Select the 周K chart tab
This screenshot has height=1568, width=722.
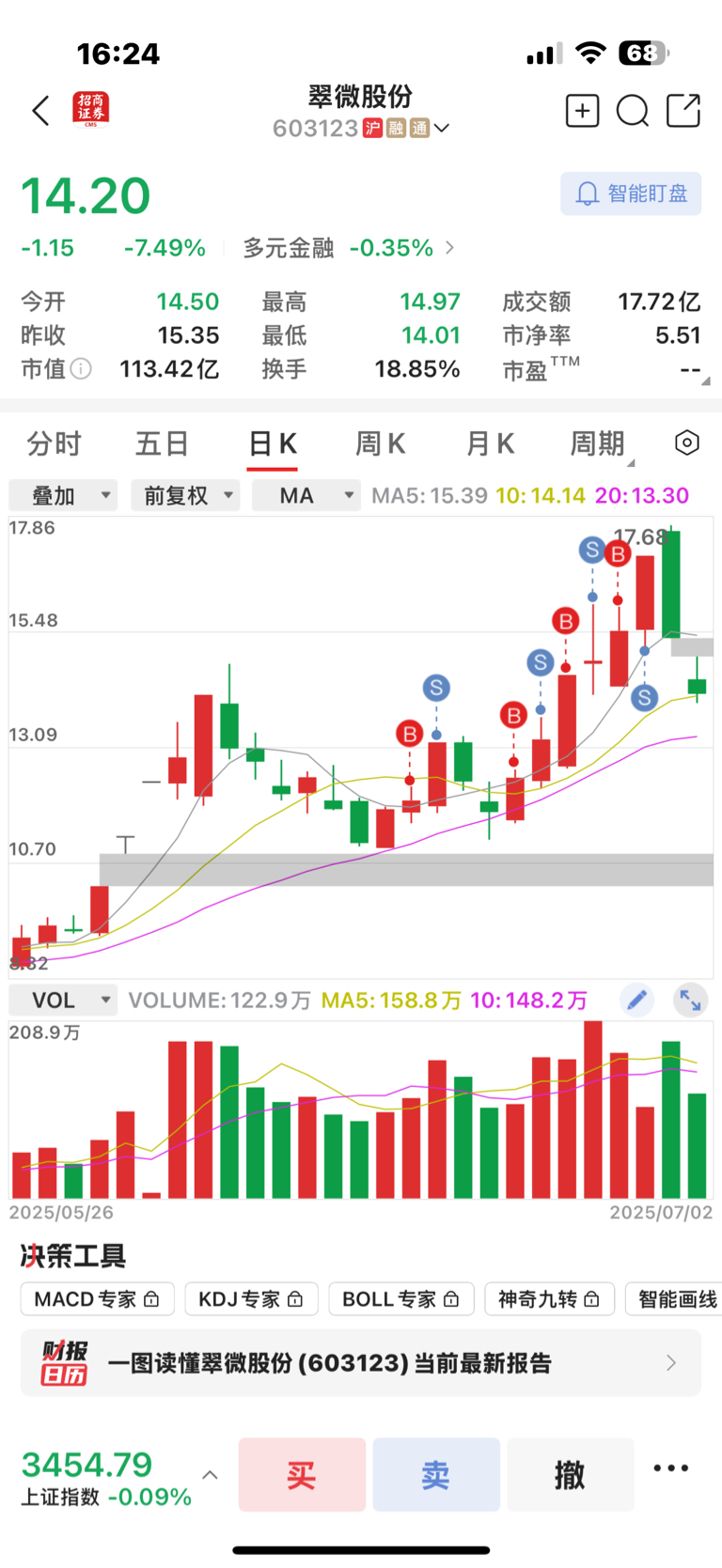380,443
